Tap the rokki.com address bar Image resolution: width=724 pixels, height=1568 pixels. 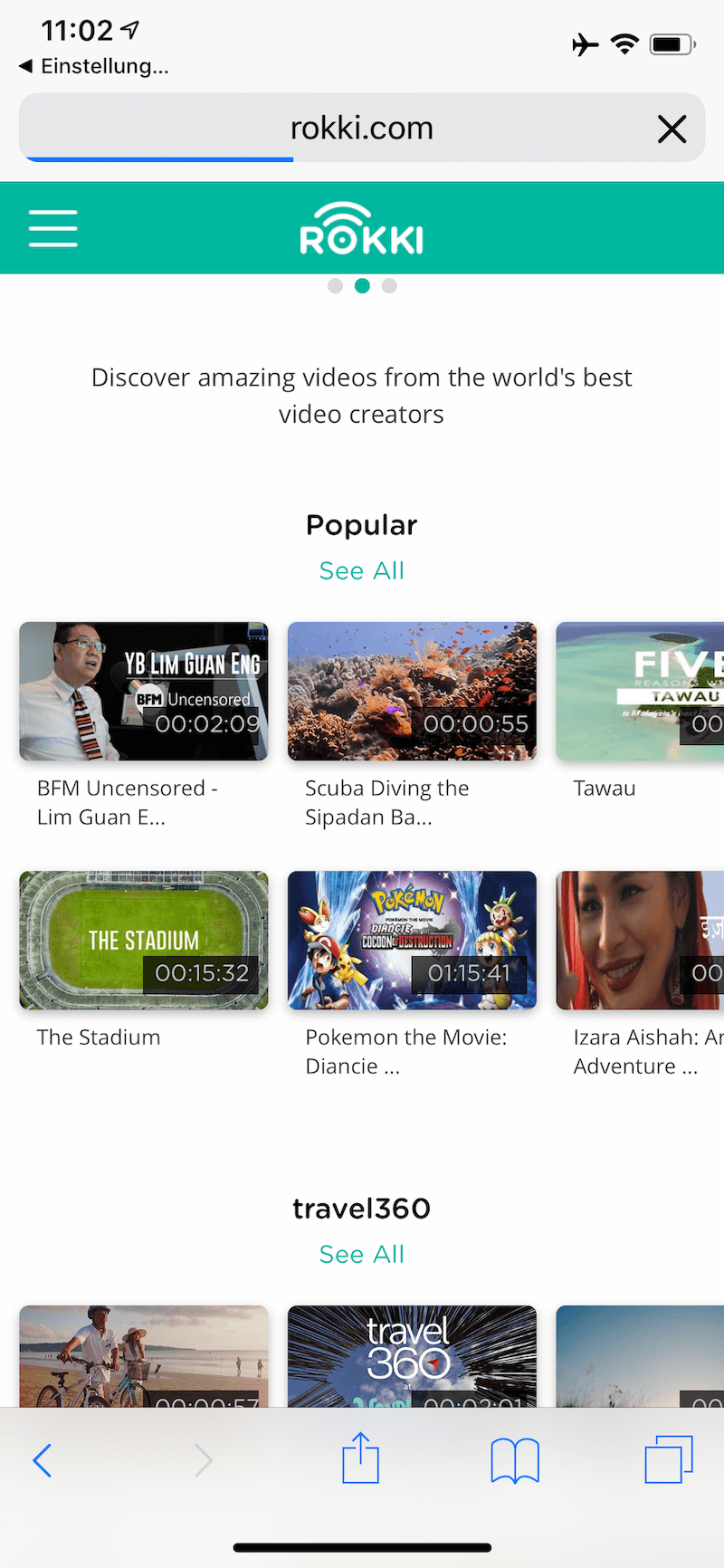[x=362, y=128]
